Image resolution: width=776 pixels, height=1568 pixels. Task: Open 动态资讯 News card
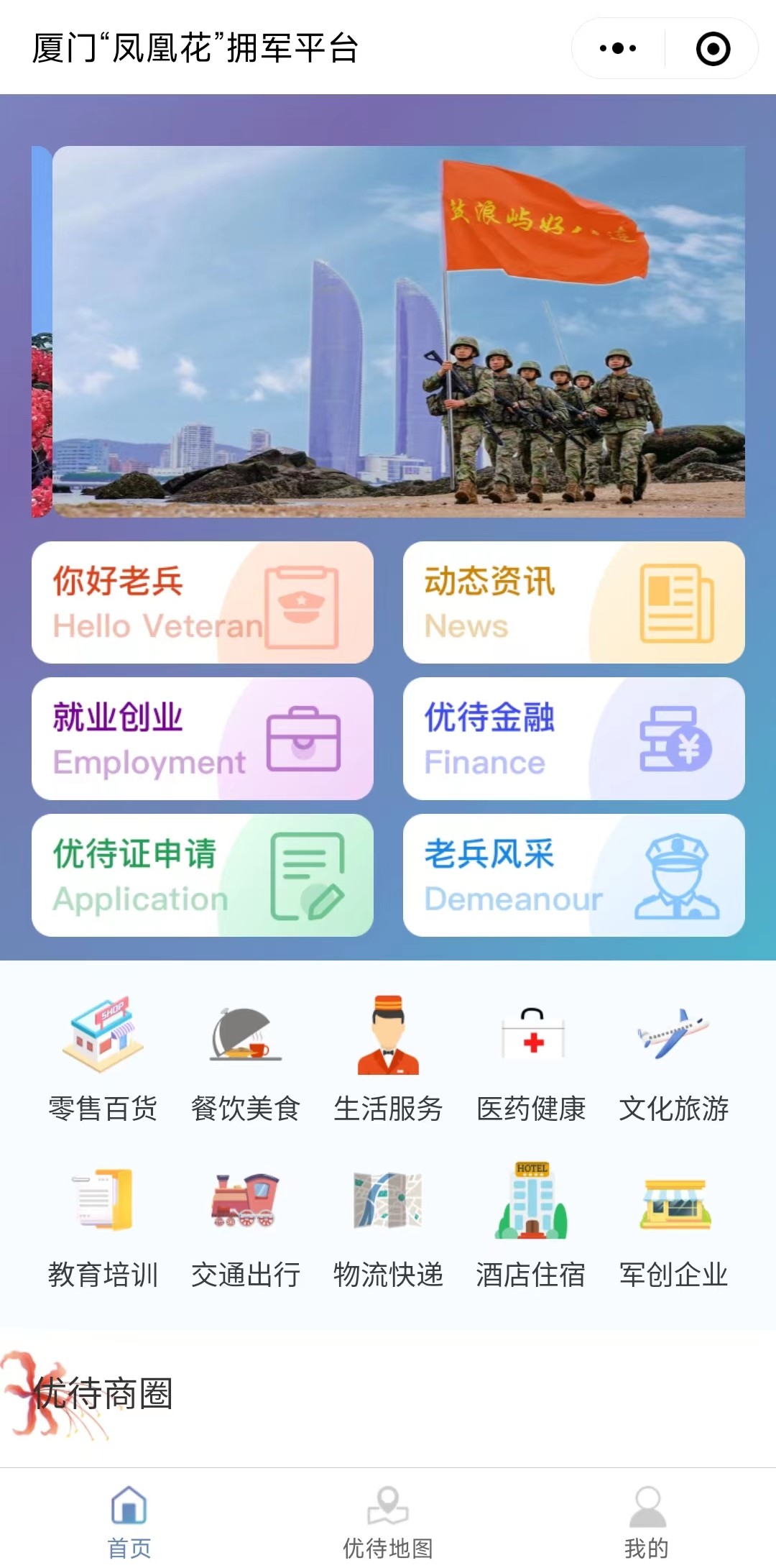[573, 602]
